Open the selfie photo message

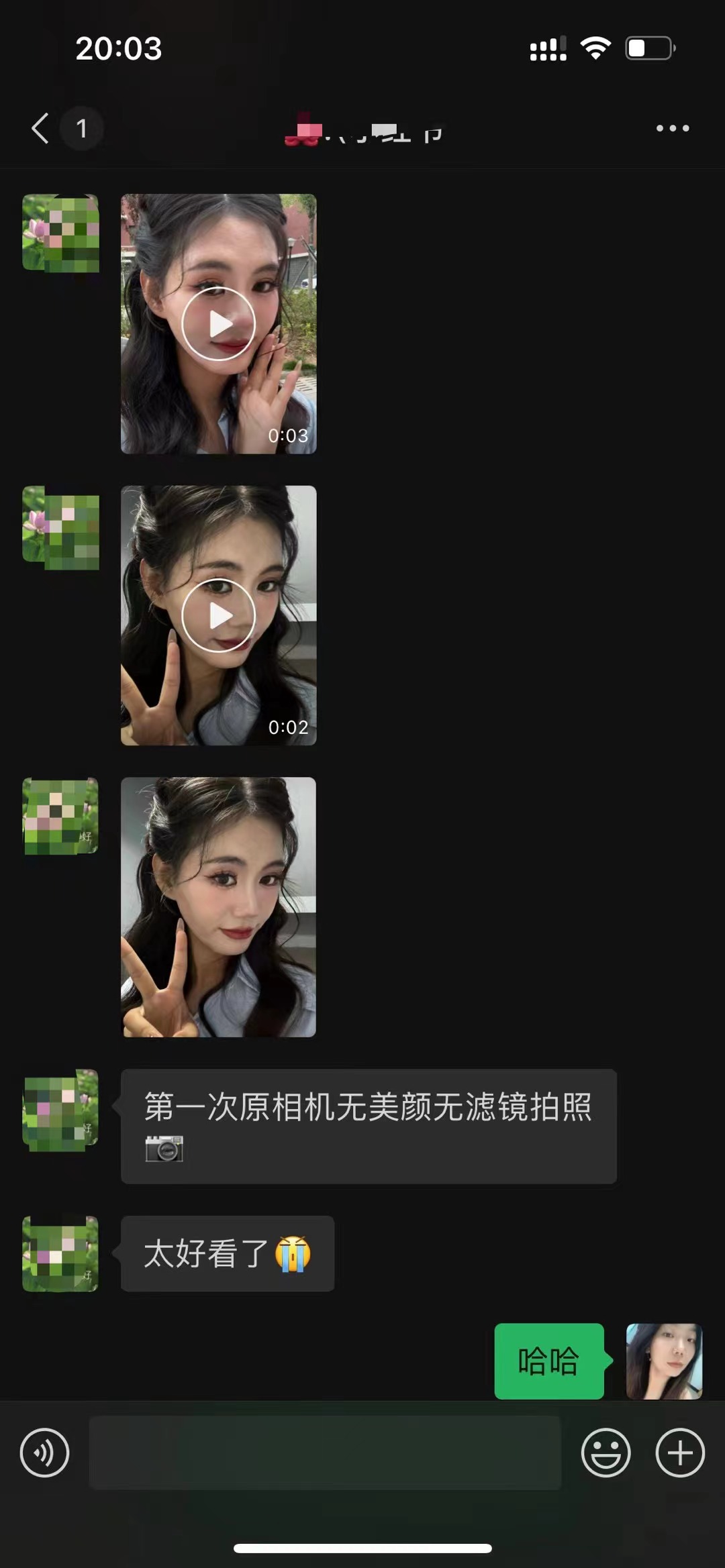coord(218,906)
